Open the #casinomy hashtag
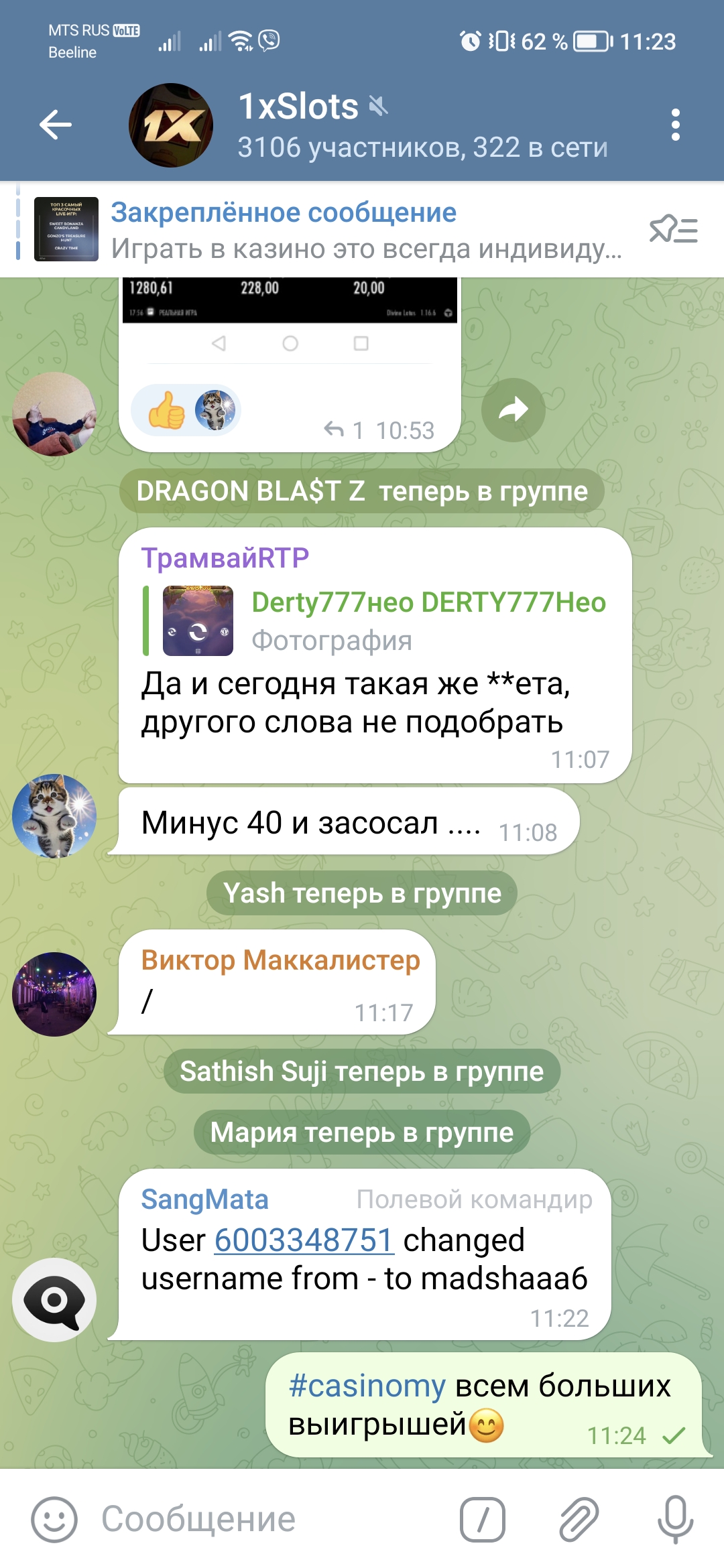 coord(367,1385)
